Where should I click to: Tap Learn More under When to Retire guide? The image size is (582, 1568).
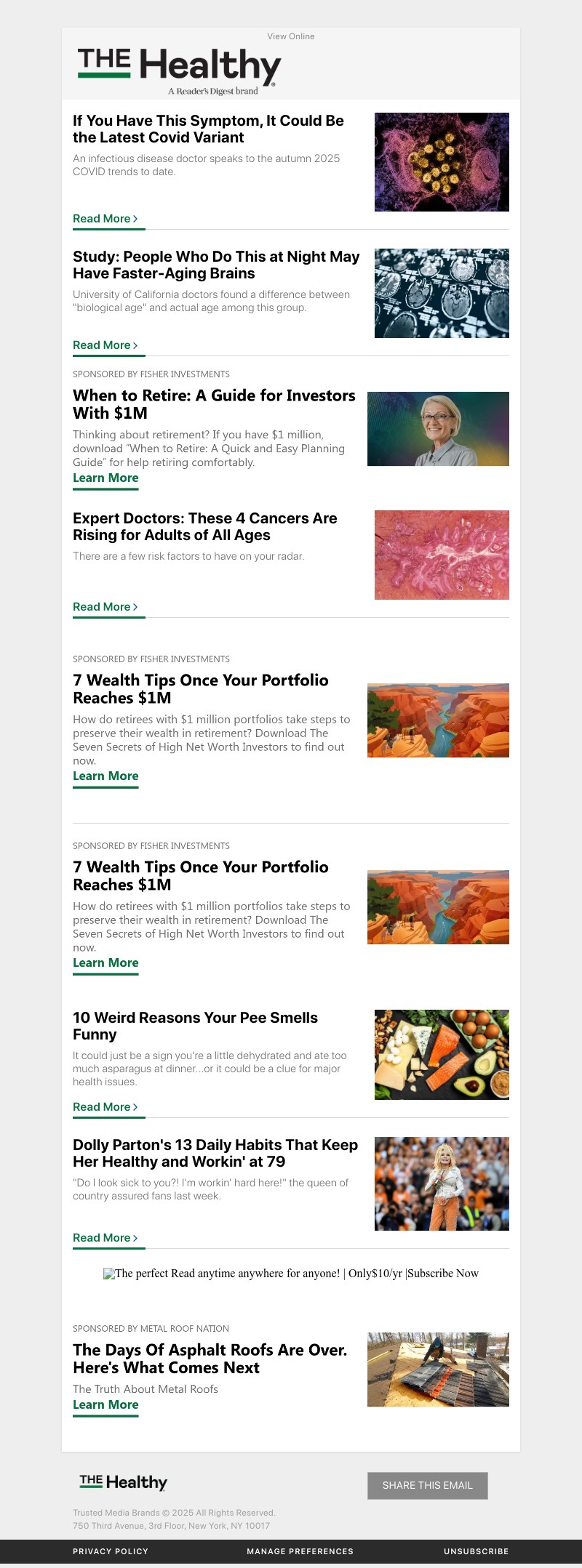click(x=105, y=478)
